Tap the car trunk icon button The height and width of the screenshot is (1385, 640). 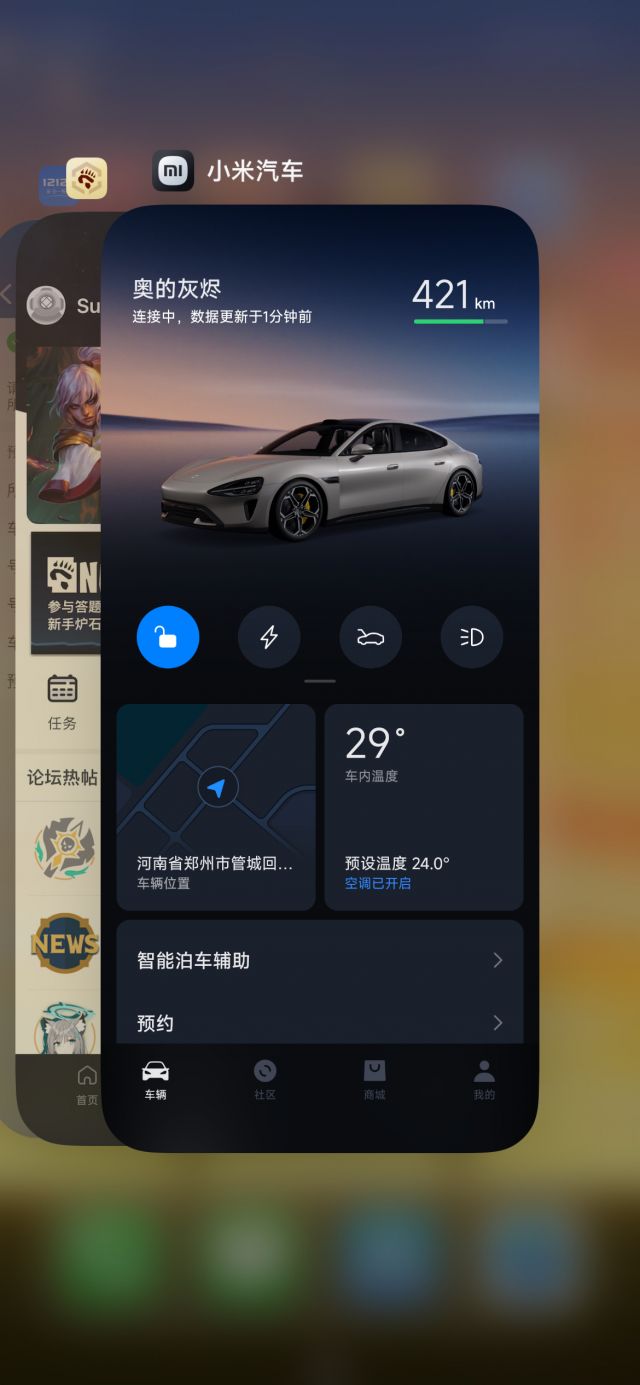point(370,637)
